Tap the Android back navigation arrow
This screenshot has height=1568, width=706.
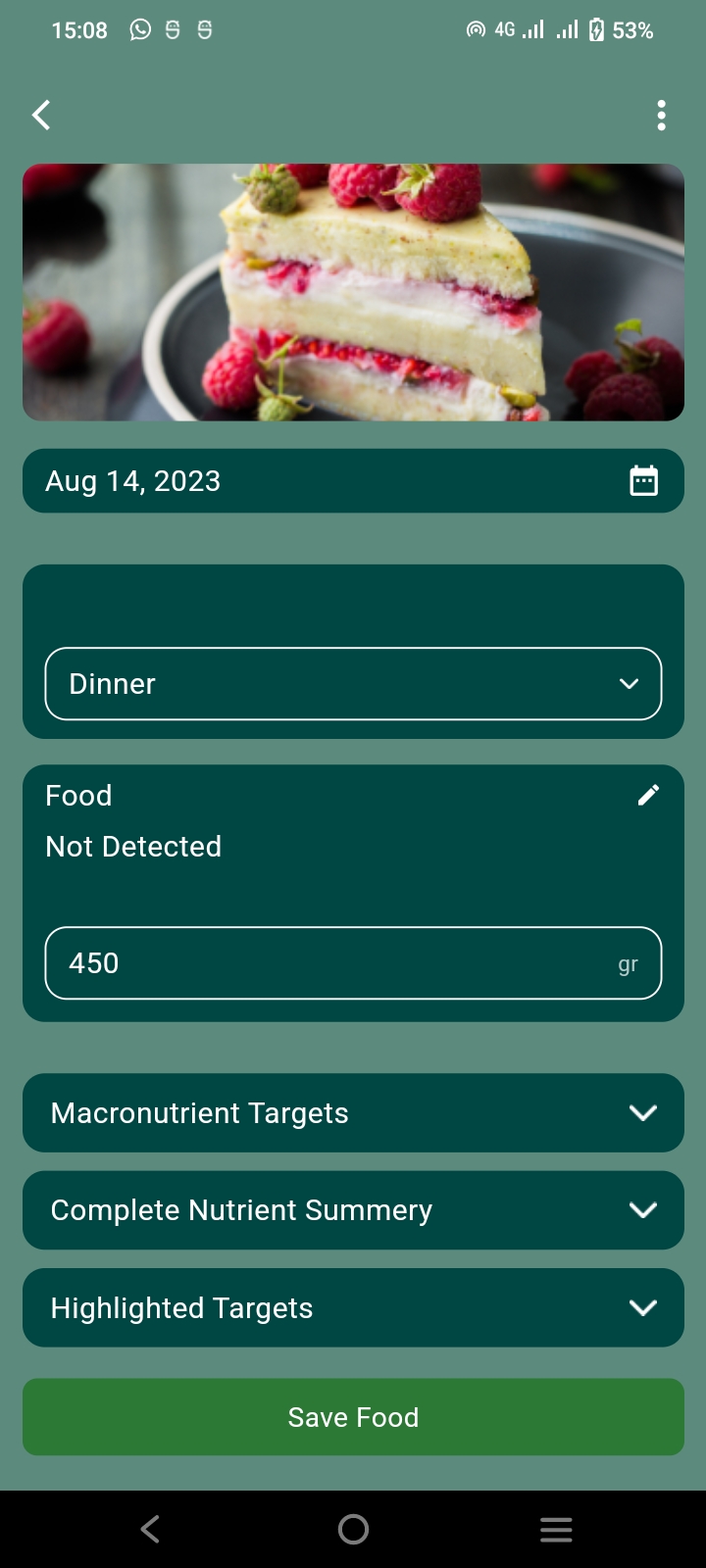(x=149, y=1528)
